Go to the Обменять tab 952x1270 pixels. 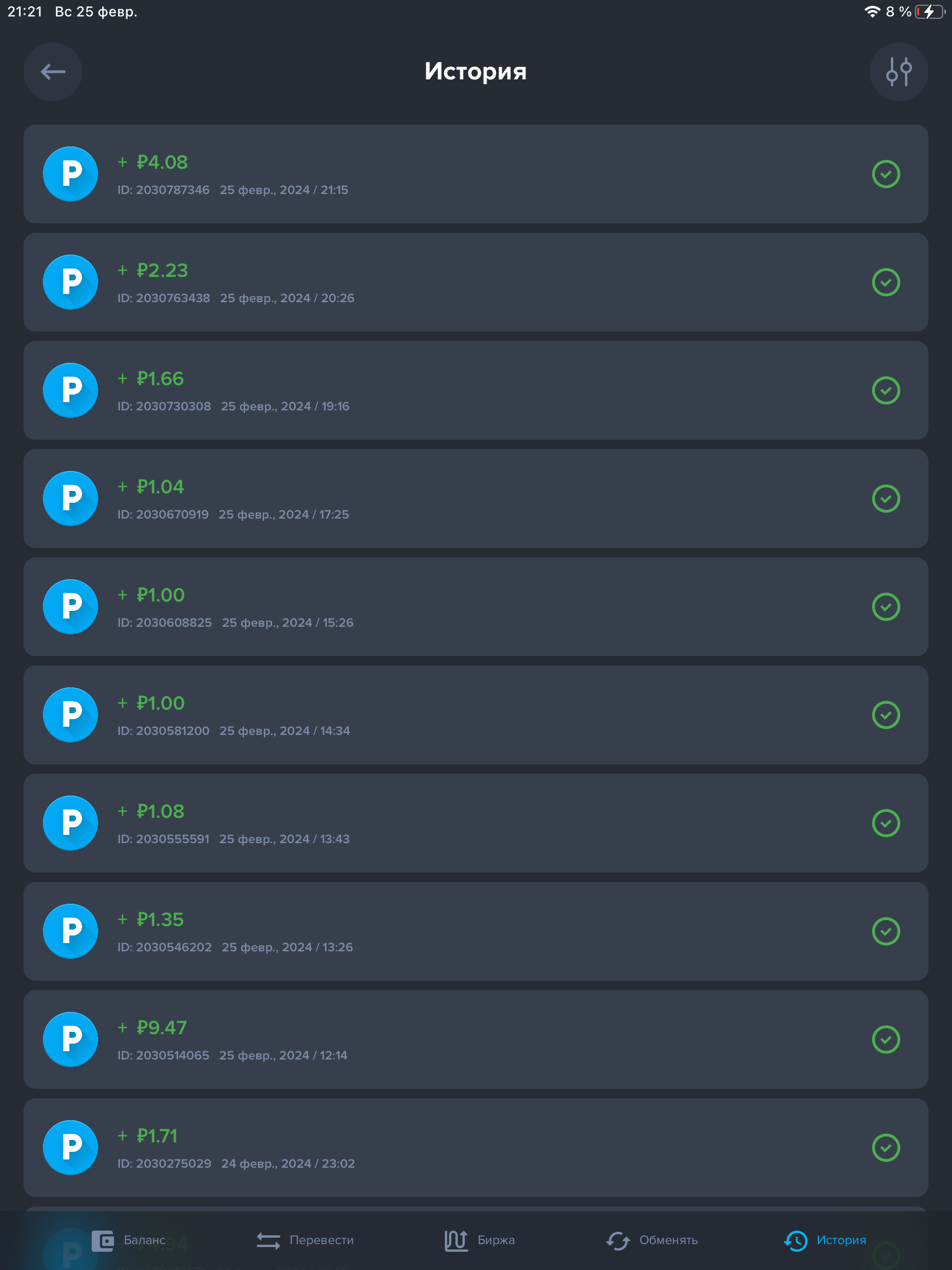click(x=652, y=1240)
